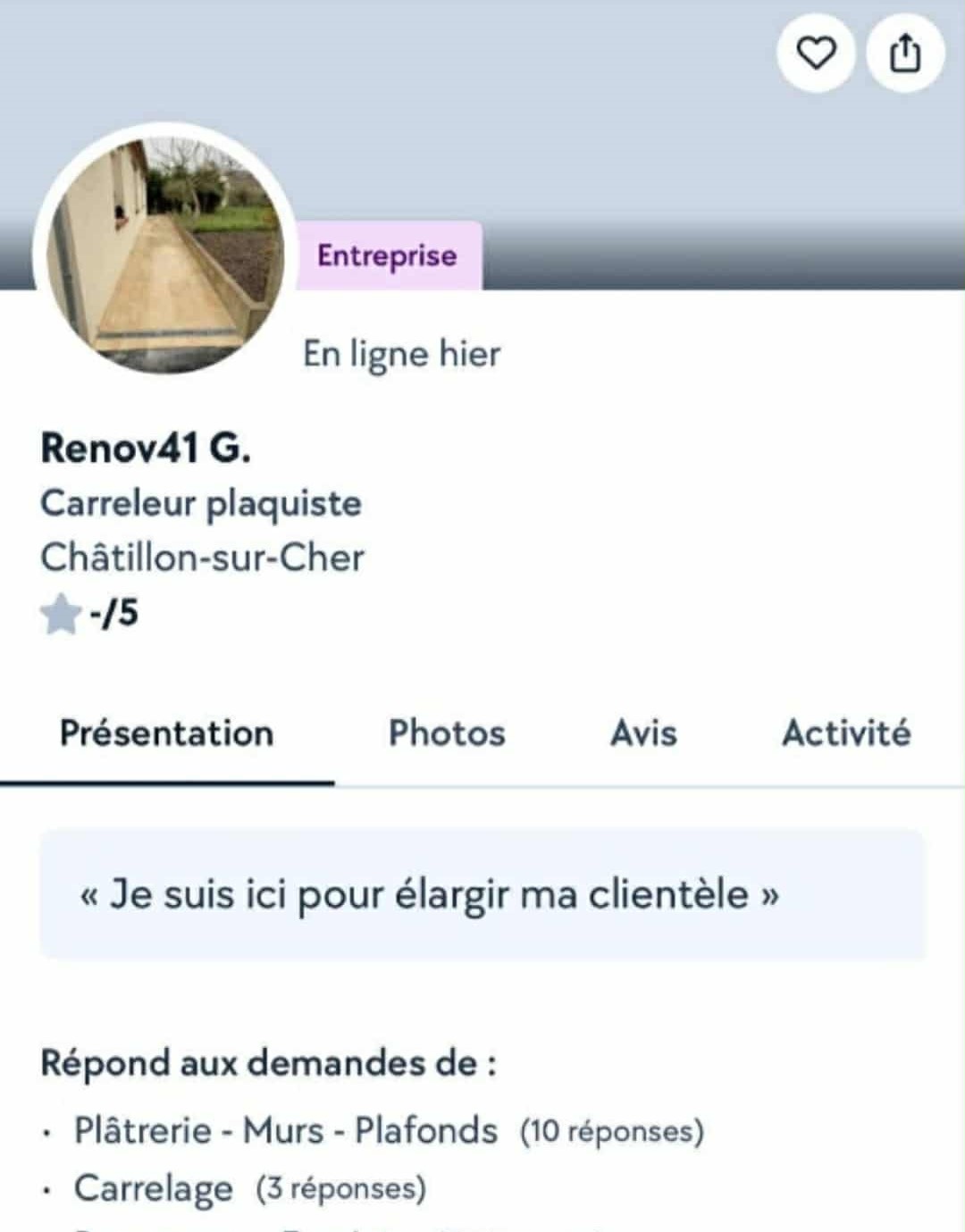Go to the Activité tab
The image size is (965, 1232).
pyautogui.click(x=846, y=733)
